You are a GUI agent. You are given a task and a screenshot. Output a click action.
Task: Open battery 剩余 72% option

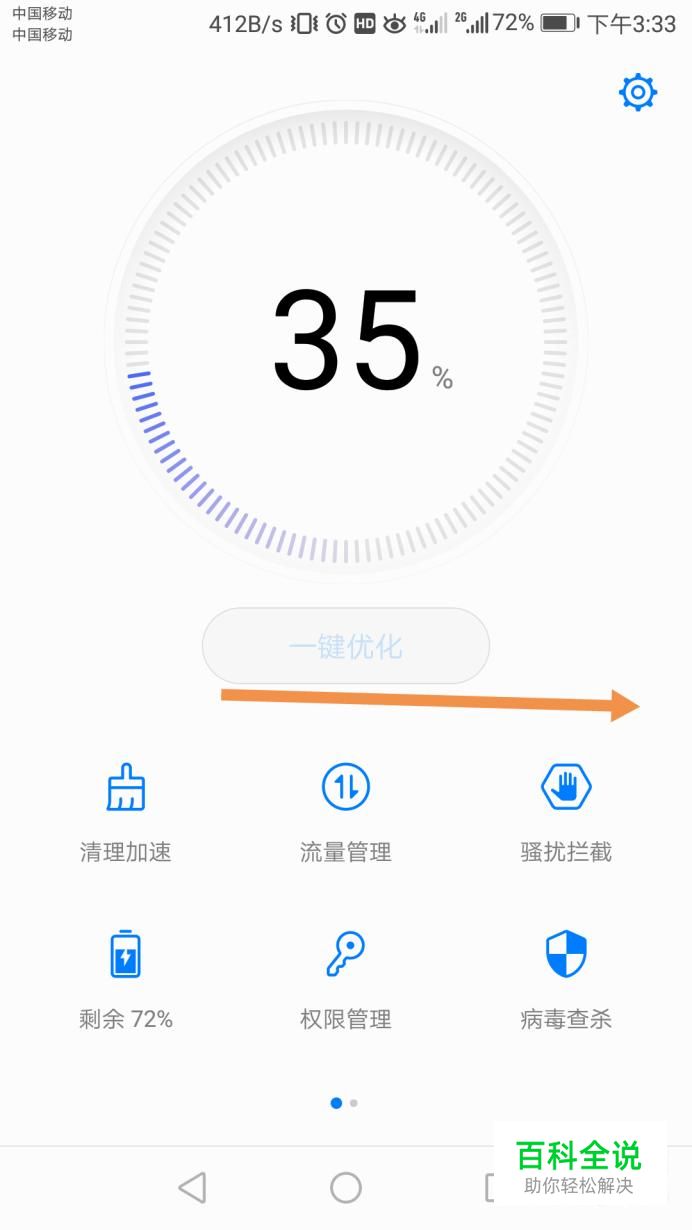click(126, 980)
